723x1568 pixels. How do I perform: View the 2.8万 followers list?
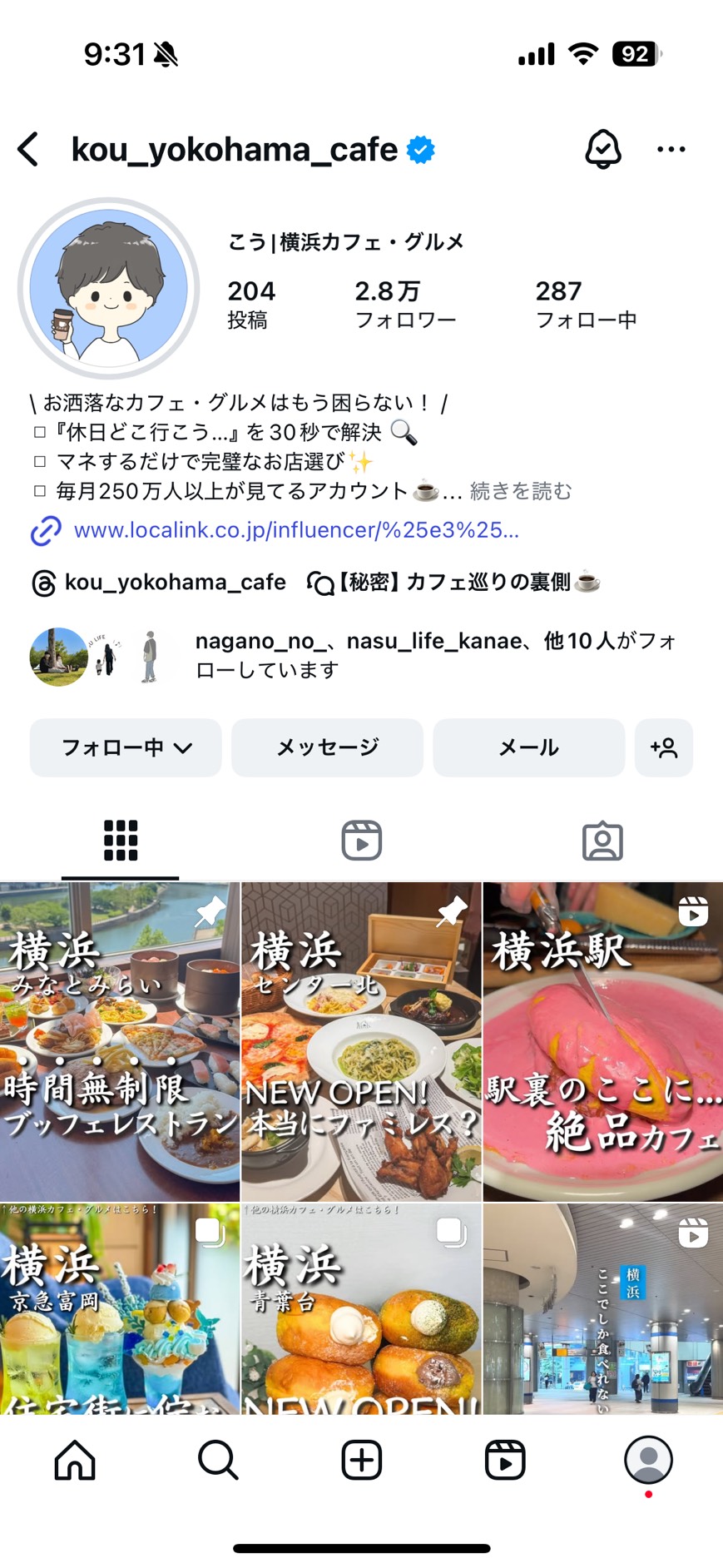click(405, 304)
